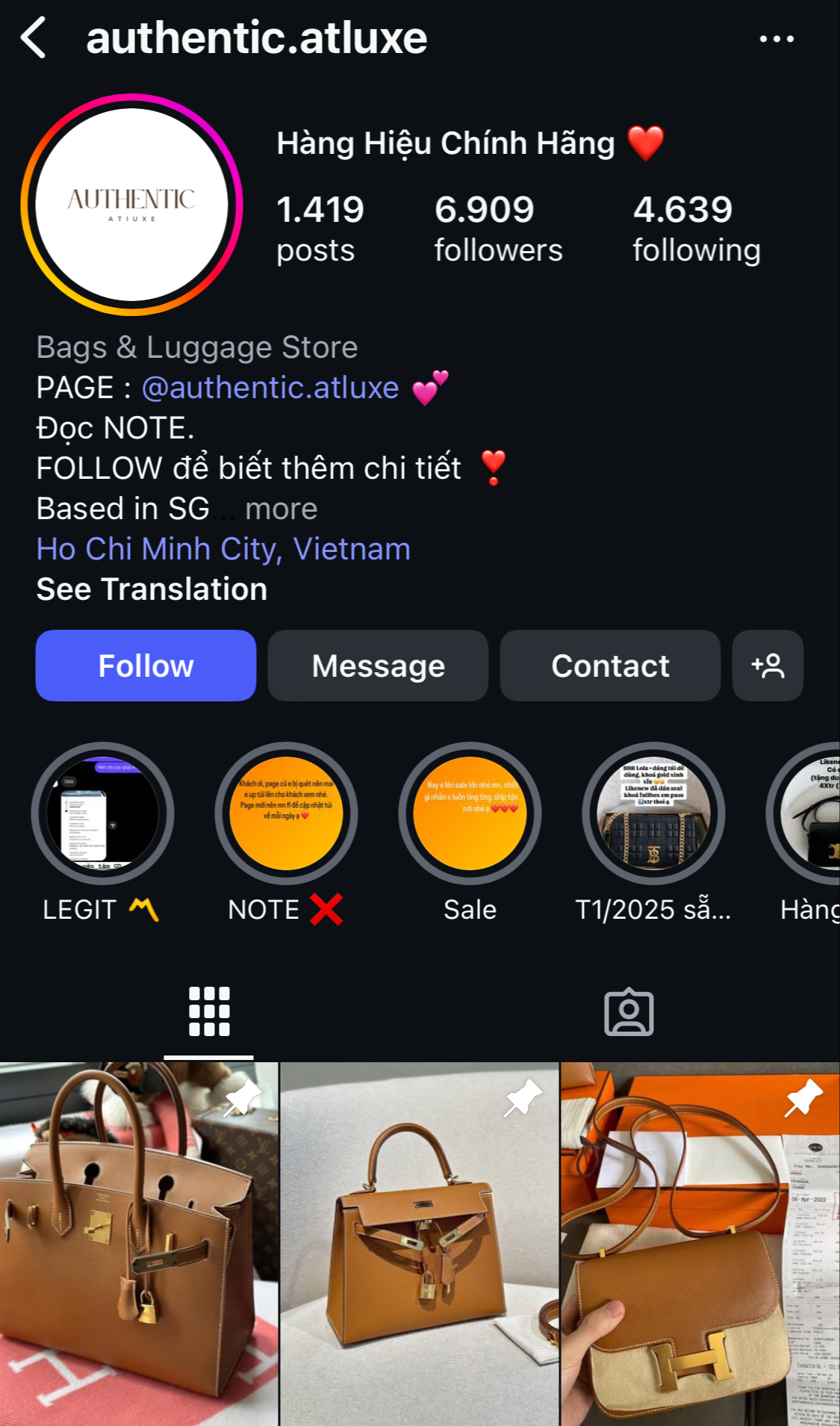The width and height of the screenshot is (840, 1426).
Task: Tap See Translation for the bio
Action: [x=152, y=589]
